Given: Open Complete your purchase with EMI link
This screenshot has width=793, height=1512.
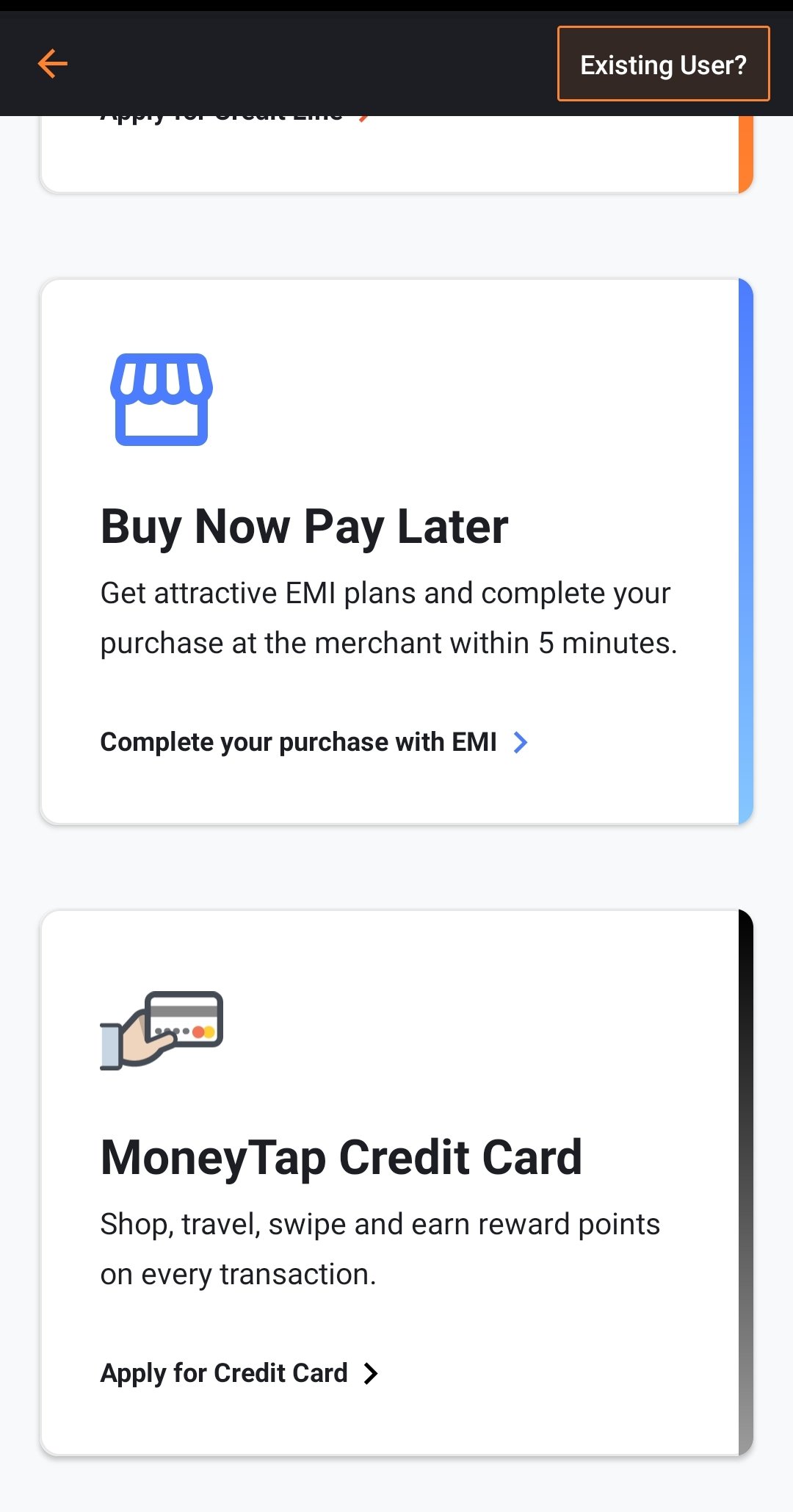Looking at the screenshot, I should pos(314,742).
